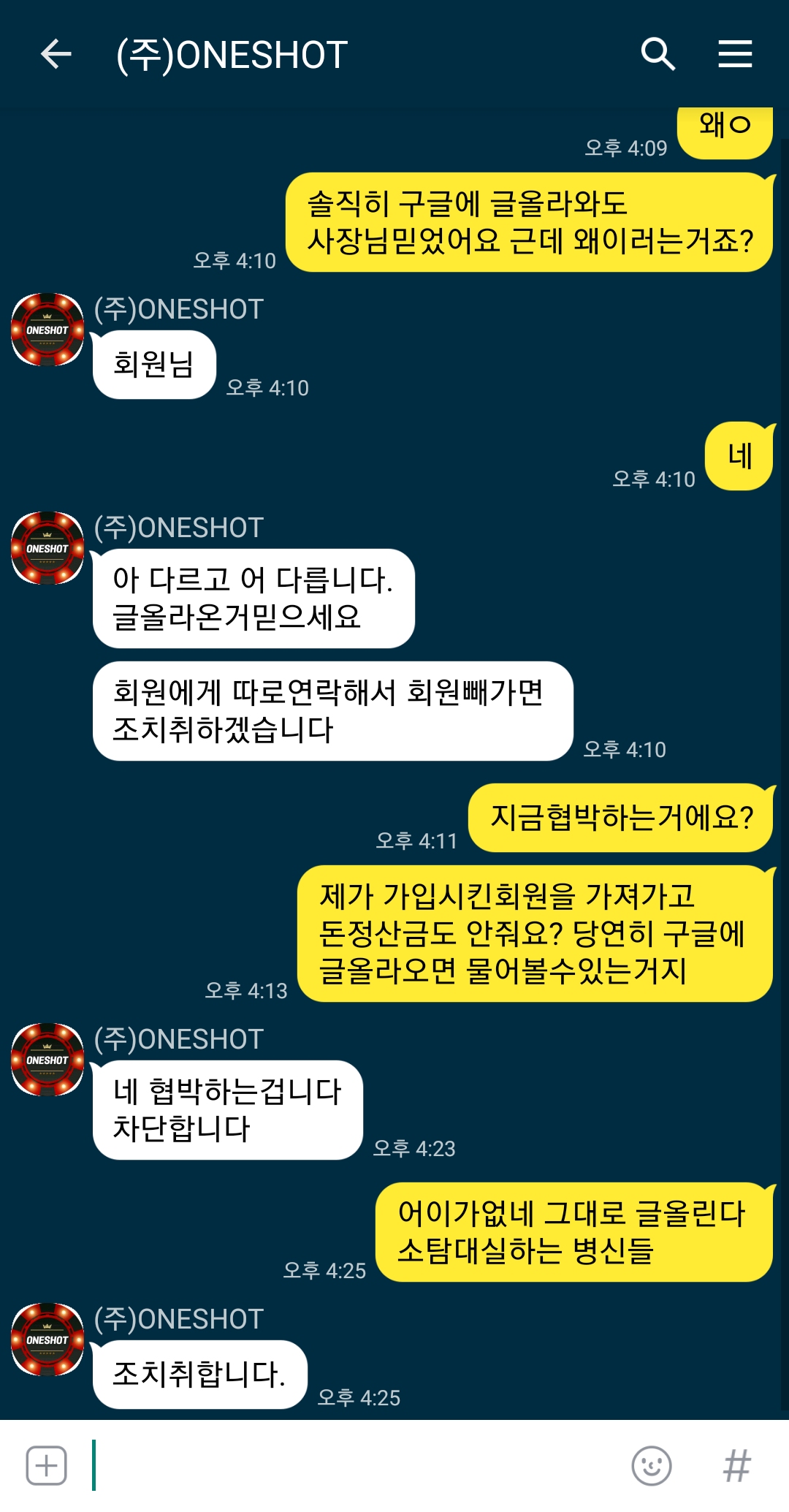789x1512 pixels.
Task: Open the emoticon picker
Action: coord(651,1465)
